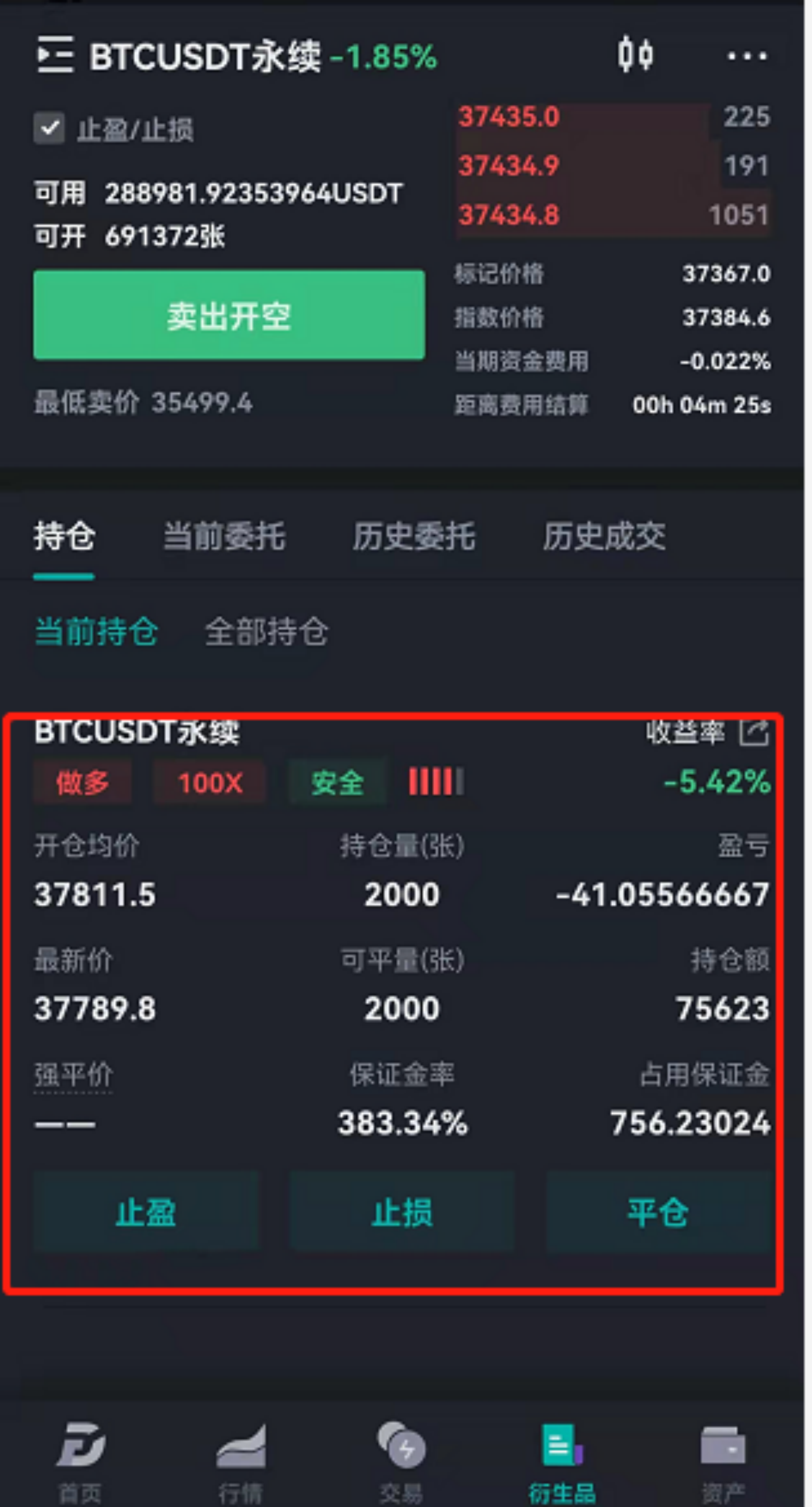
Task: Show 全部持仓 positions
Action: pos(266,632)
